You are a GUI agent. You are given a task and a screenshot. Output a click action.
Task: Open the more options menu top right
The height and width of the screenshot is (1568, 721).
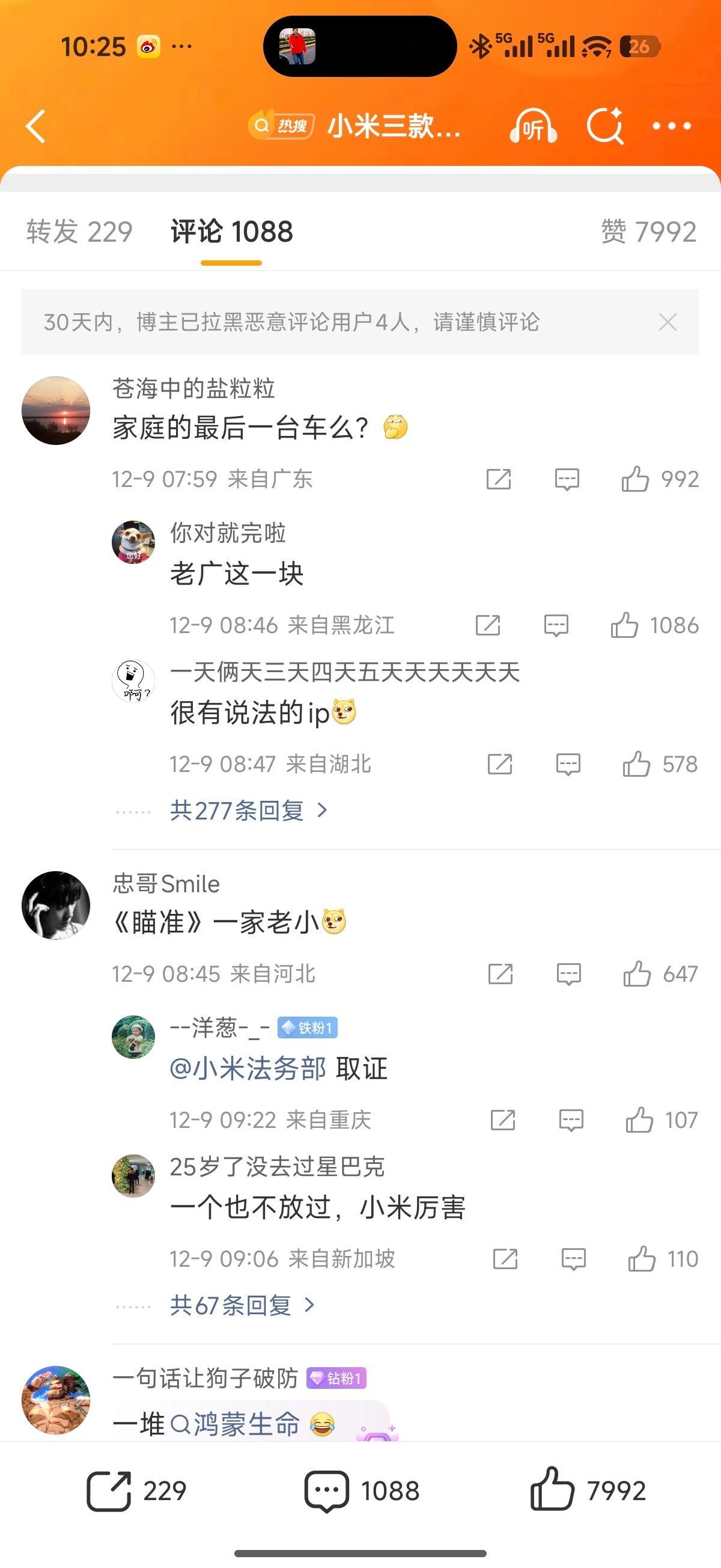click(671, 126)
